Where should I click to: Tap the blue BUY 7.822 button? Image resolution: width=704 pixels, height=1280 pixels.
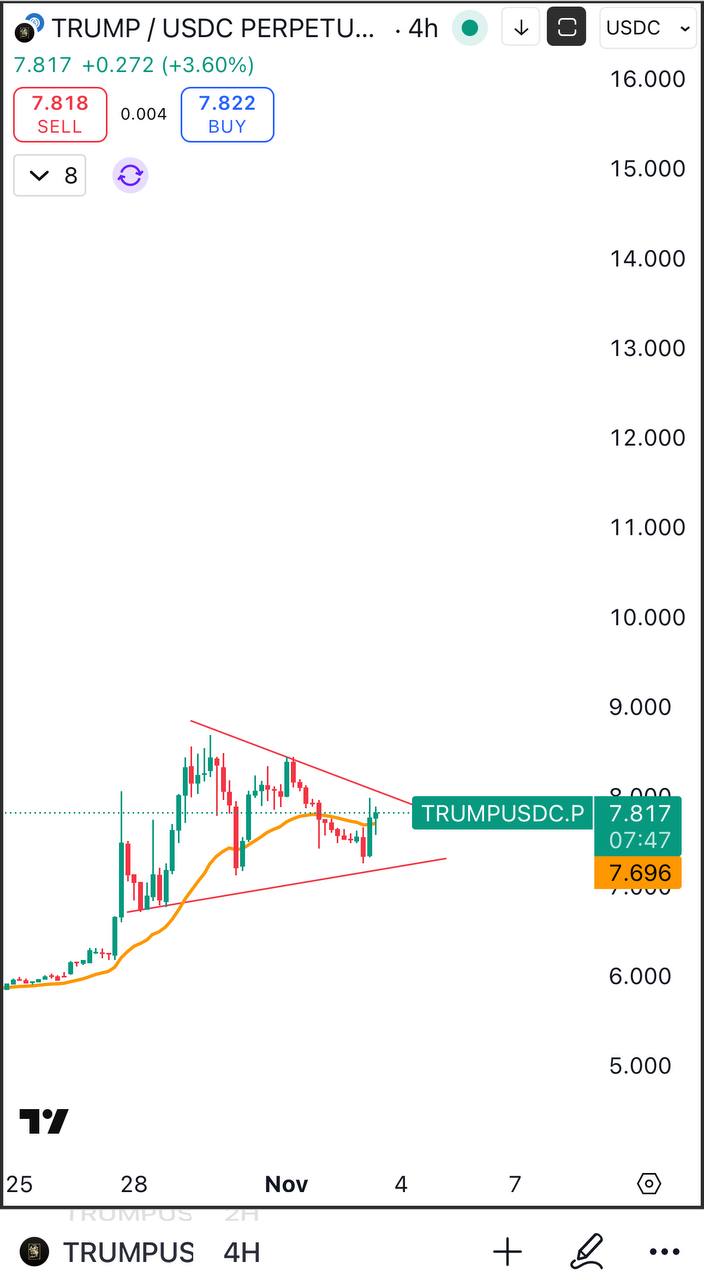coord(227,114)
